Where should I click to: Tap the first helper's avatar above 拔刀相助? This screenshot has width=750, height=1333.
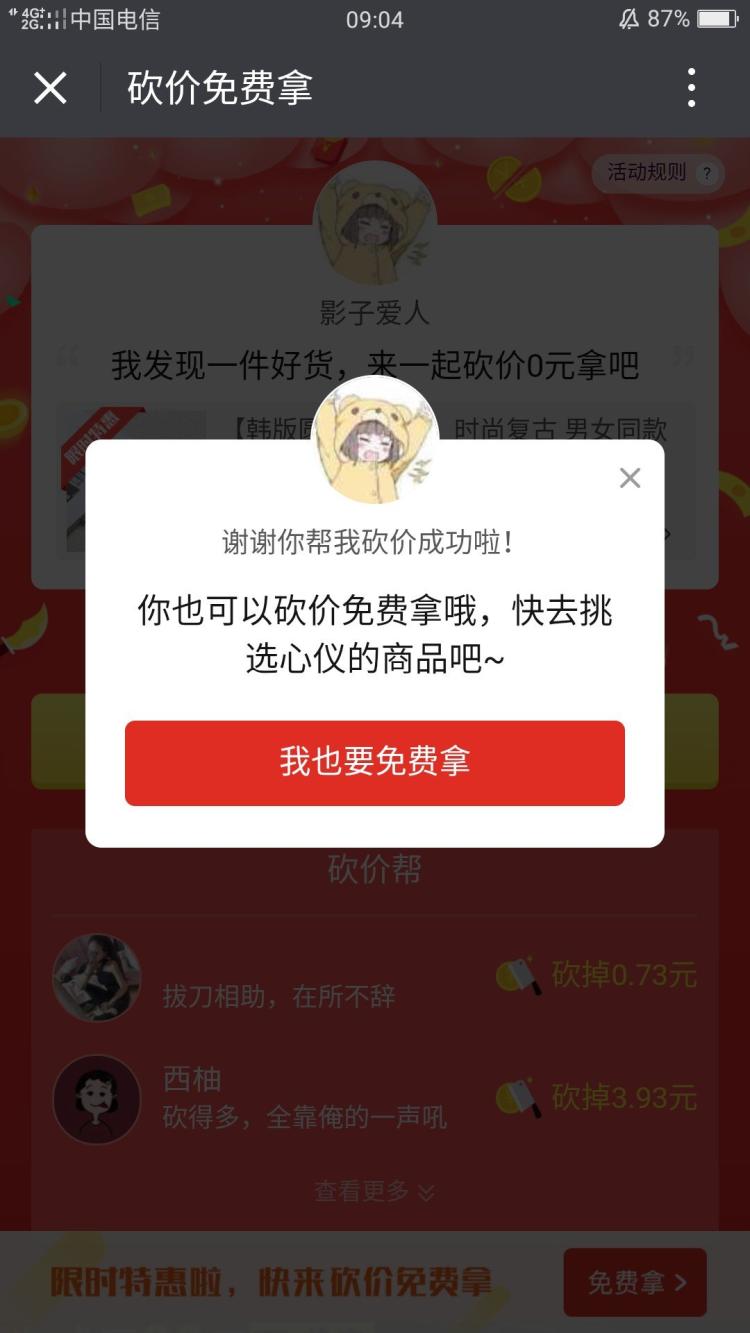tap(96, 978)
